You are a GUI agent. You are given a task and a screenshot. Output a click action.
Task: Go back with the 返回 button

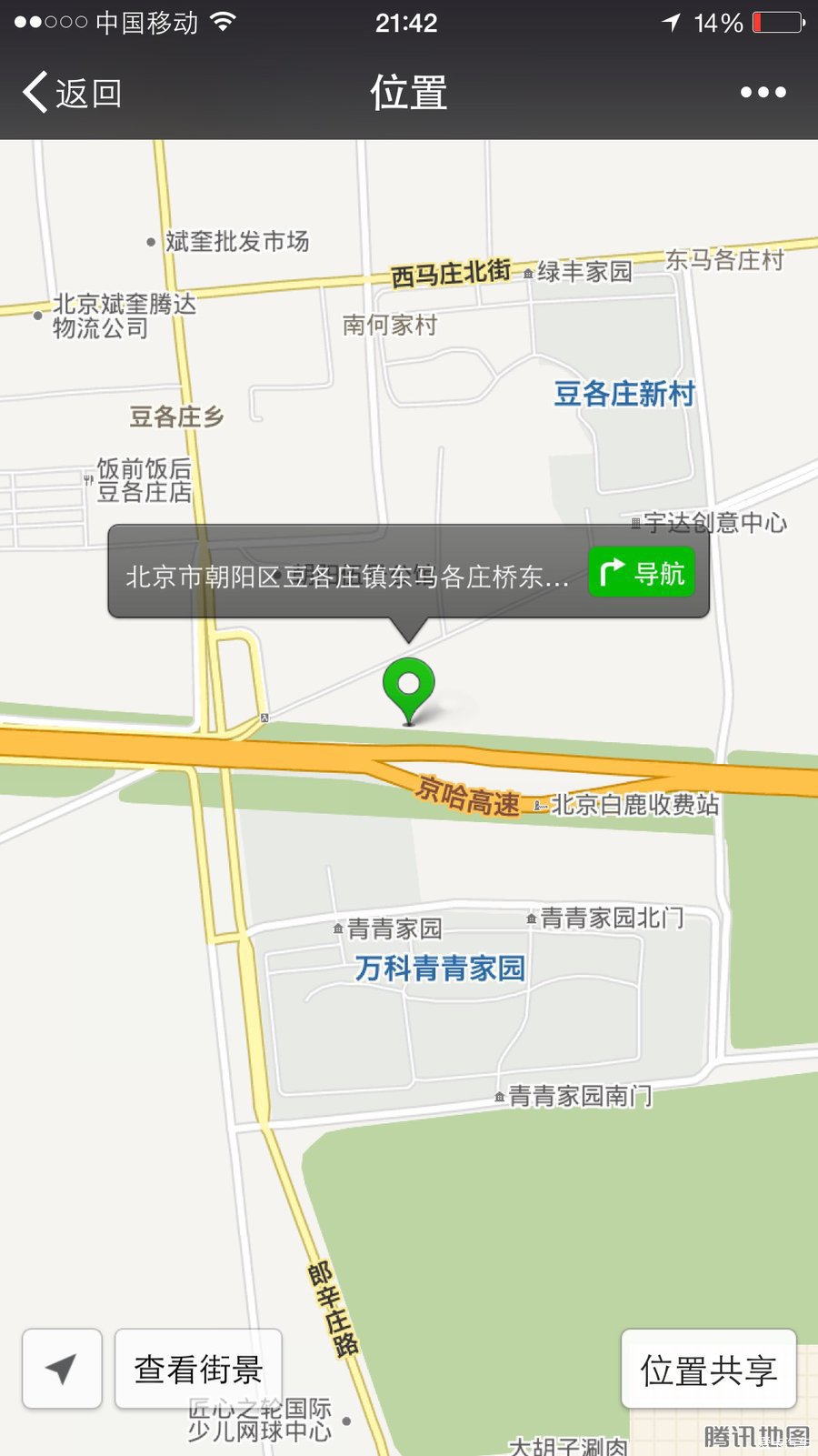tap(73, 93)
